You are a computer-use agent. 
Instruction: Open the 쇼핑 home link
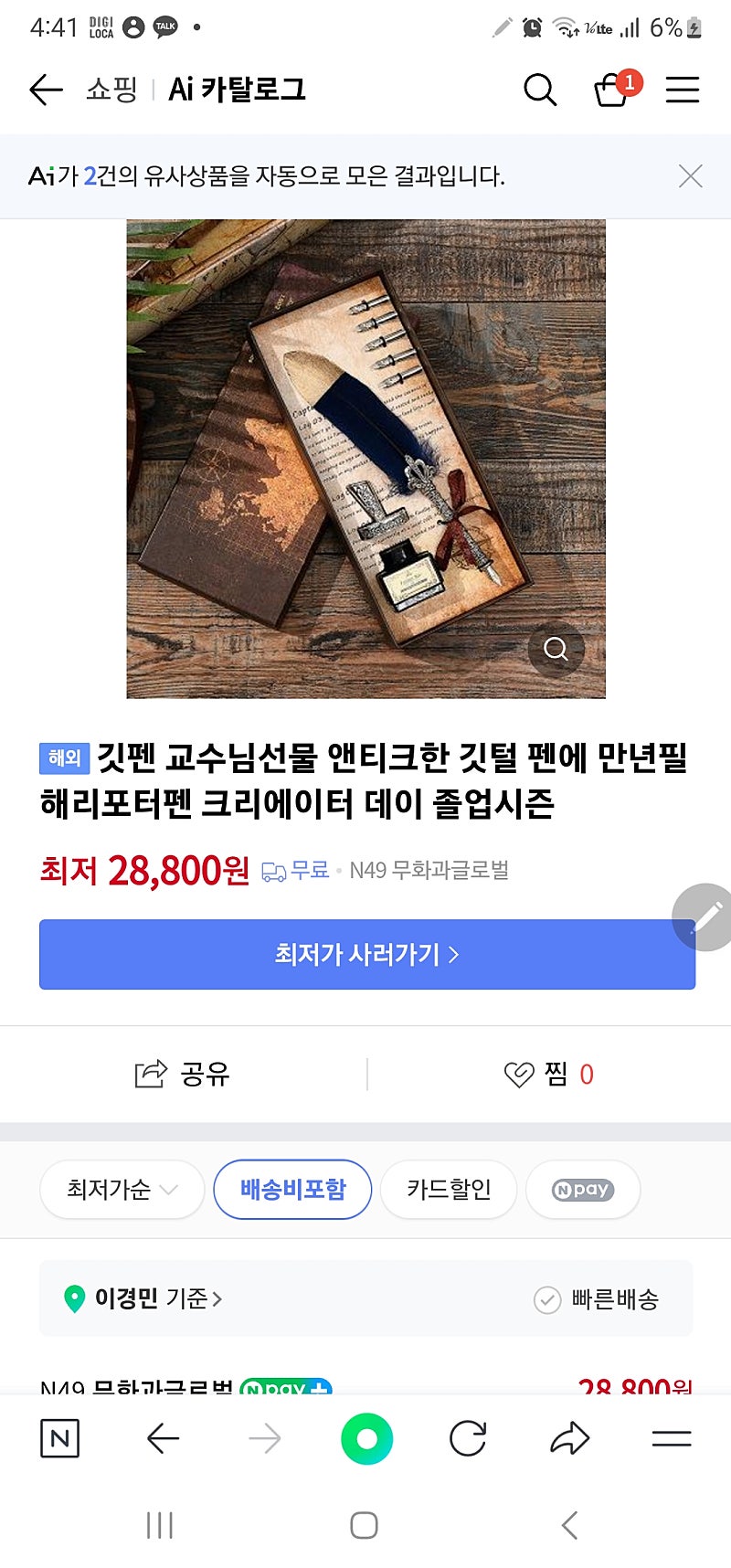pos(111,90)
